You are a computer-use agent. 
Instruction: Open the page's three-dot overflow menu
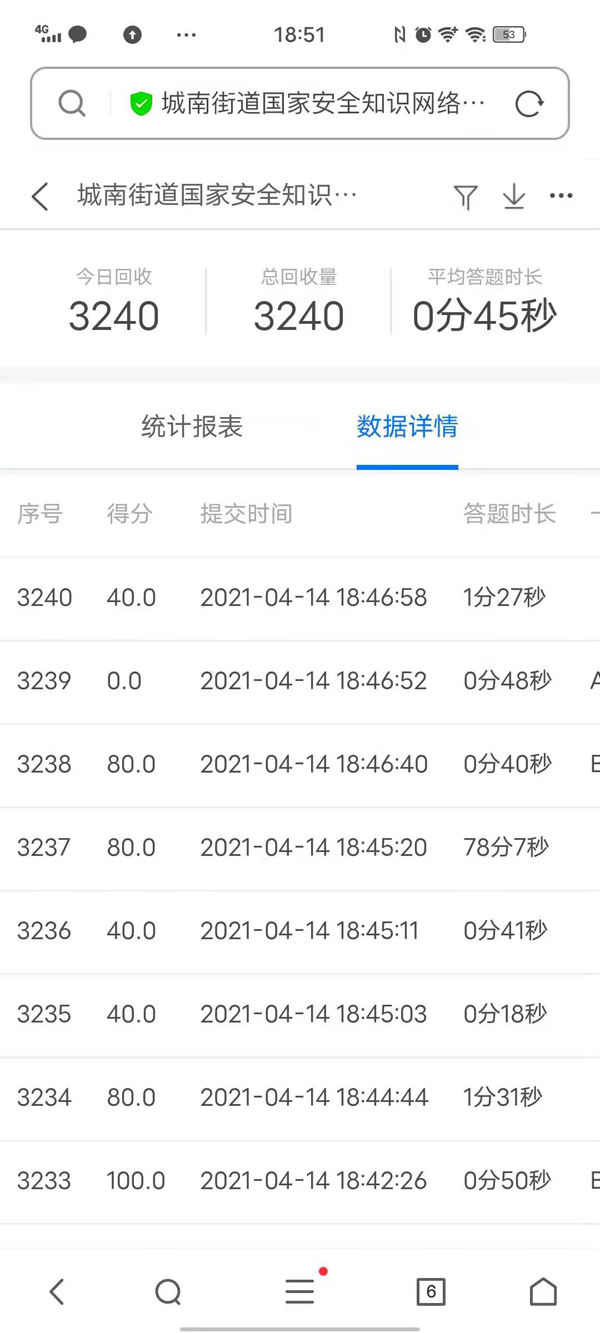pyautogui.click(x=561, y=196)
